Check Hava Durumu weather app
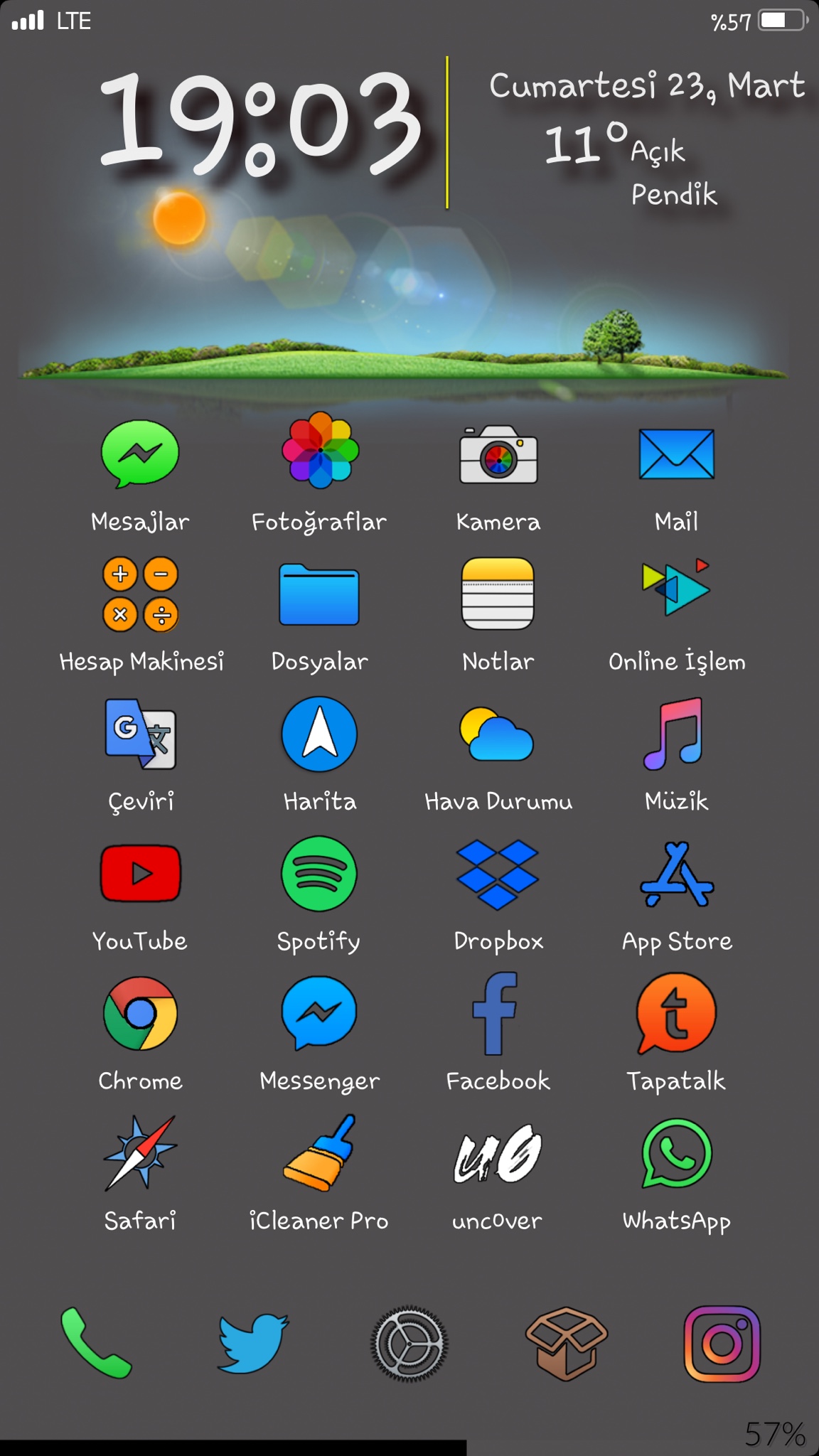The height and width of the screenshot is (1456, 819). coord(497,734)
